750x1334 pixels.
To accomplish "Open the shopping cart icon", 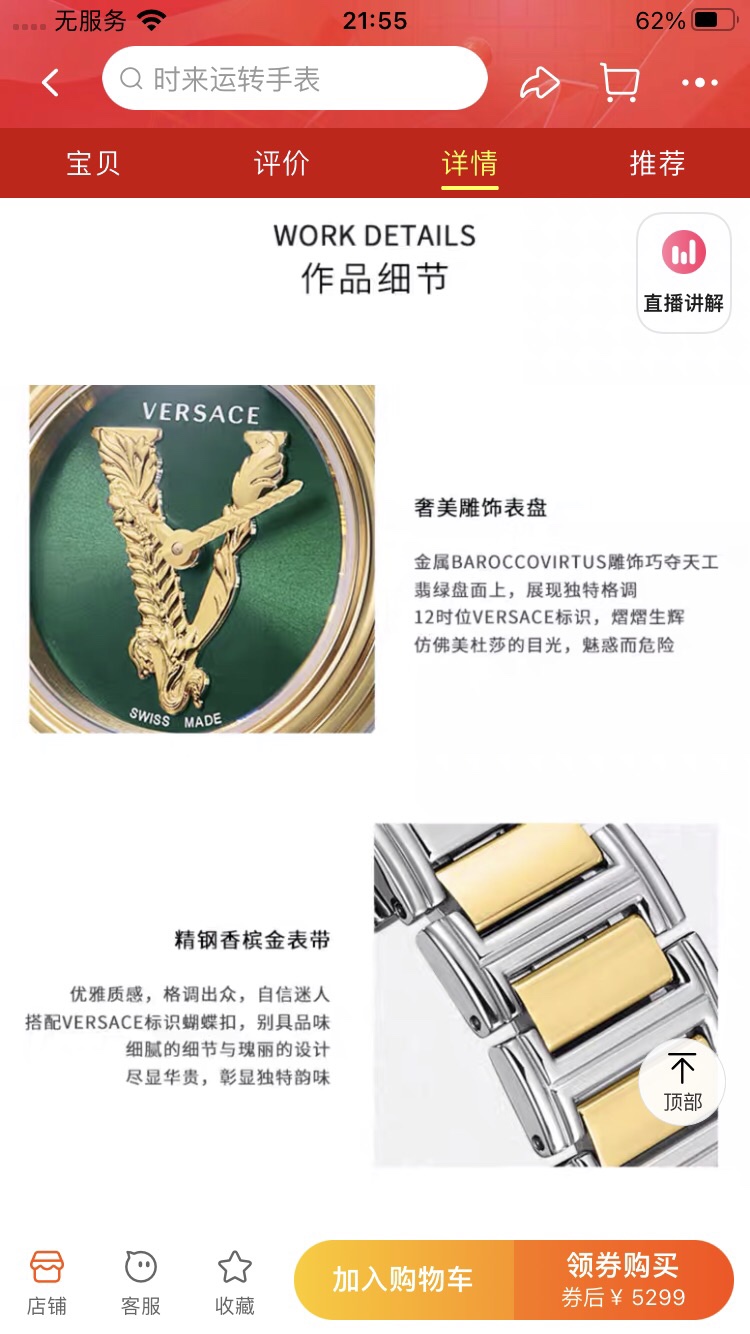I will 621,79.
